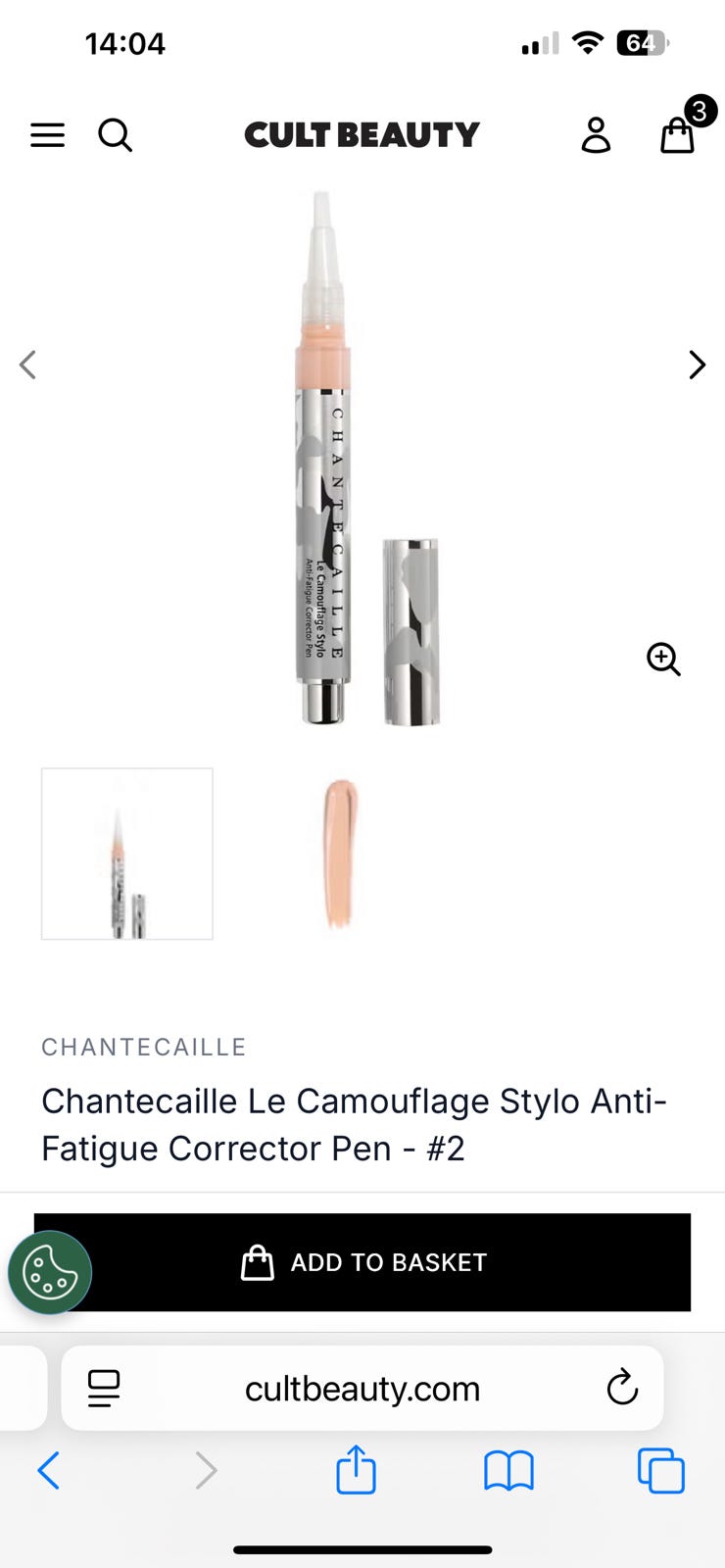Open the hamburger menu
This screenshot has height=1568, width=725.
tap(47, 135)
